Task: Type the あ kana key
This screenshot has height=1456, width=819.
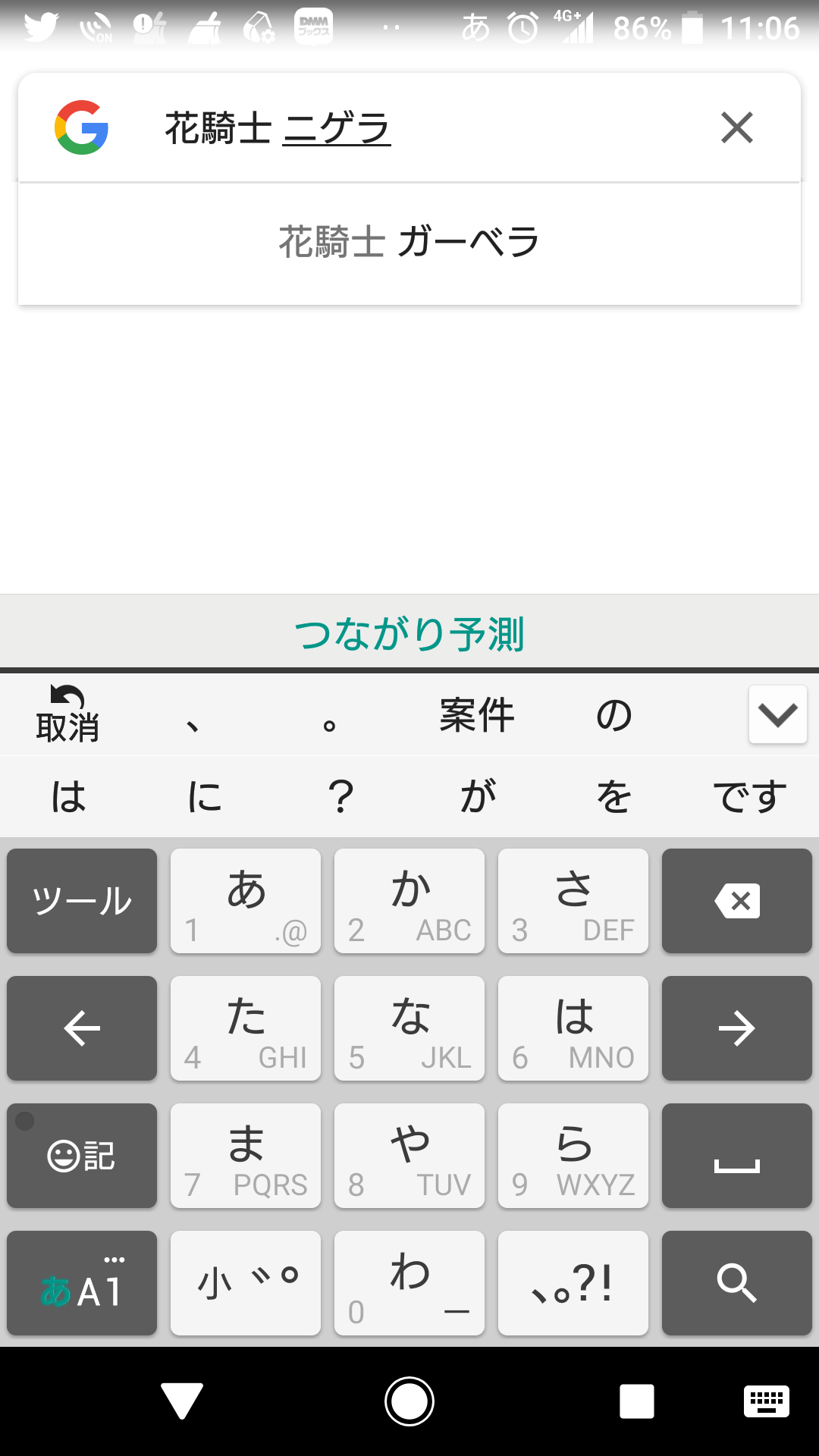Action: (246, 901)
